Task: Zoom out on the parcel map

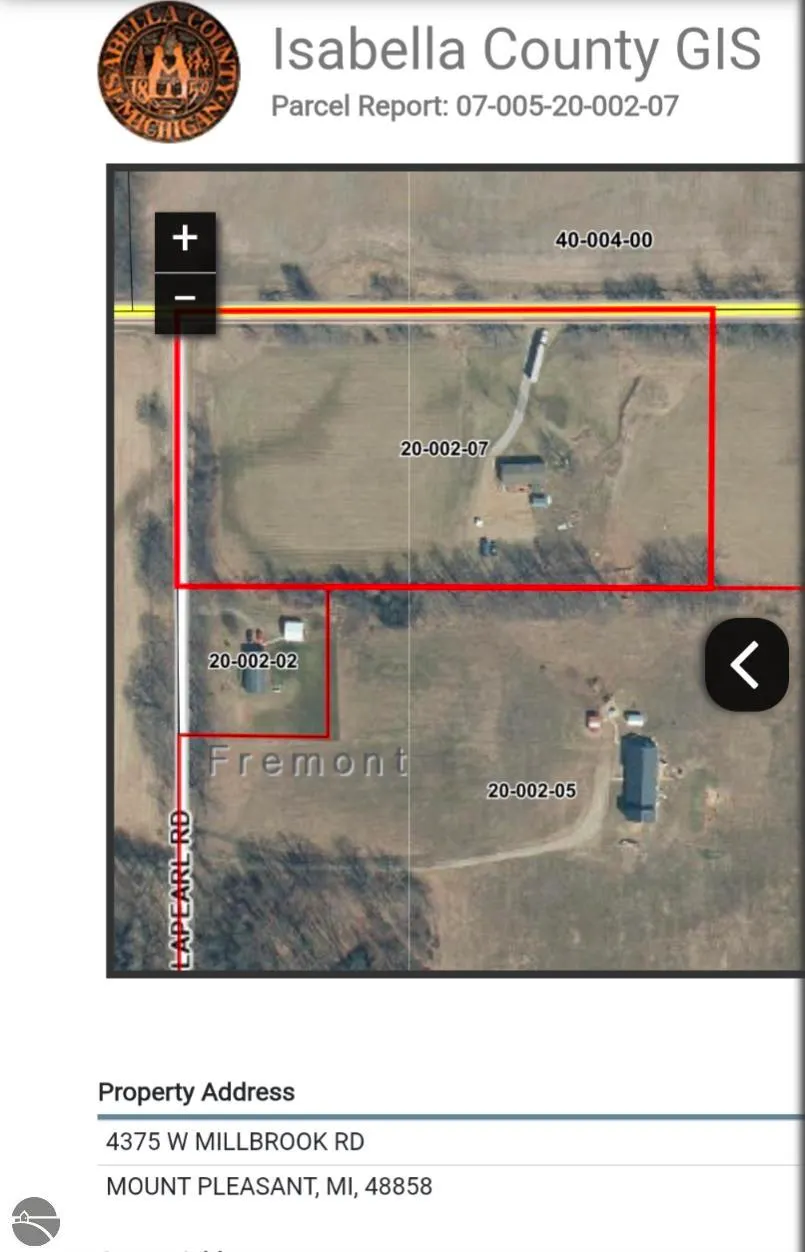Action: pyautogui.click(x=185, y=300)
